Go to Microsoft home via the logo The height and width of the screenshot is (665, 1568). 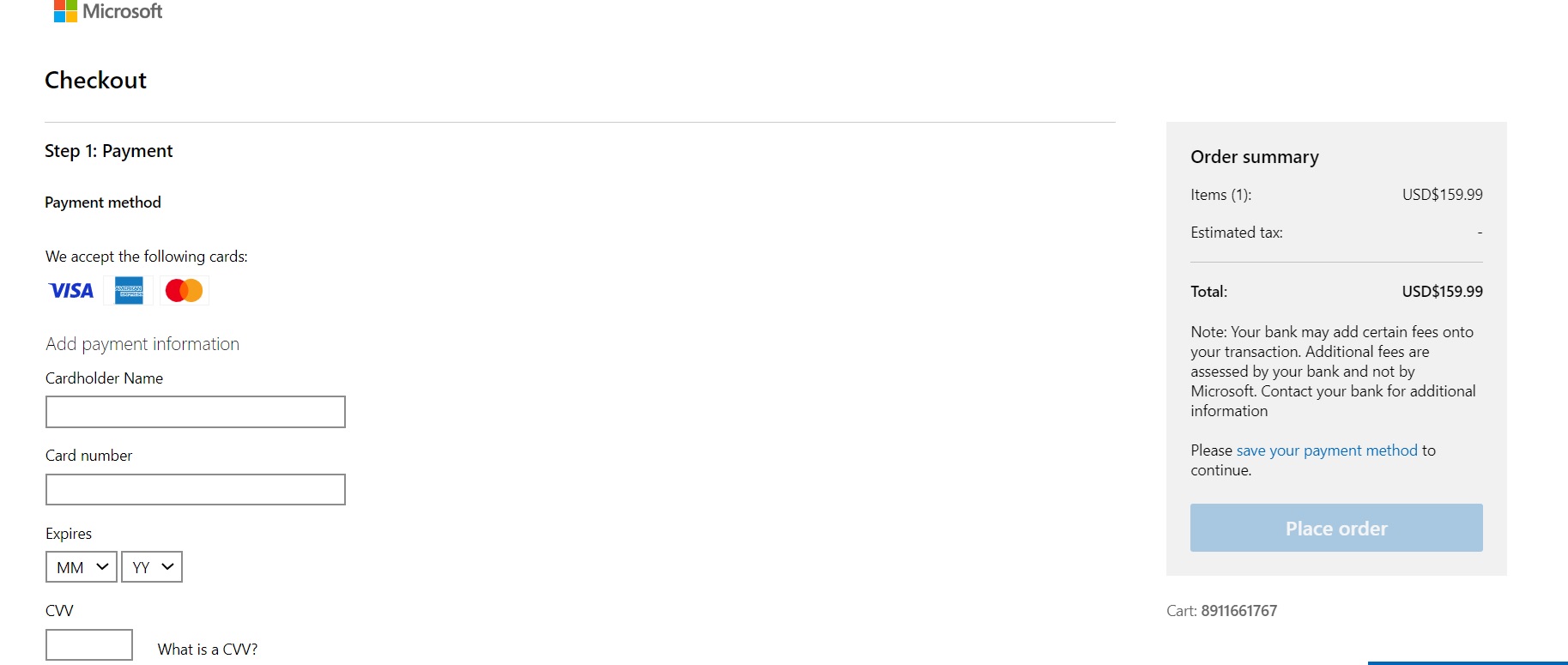pos(108,11)
